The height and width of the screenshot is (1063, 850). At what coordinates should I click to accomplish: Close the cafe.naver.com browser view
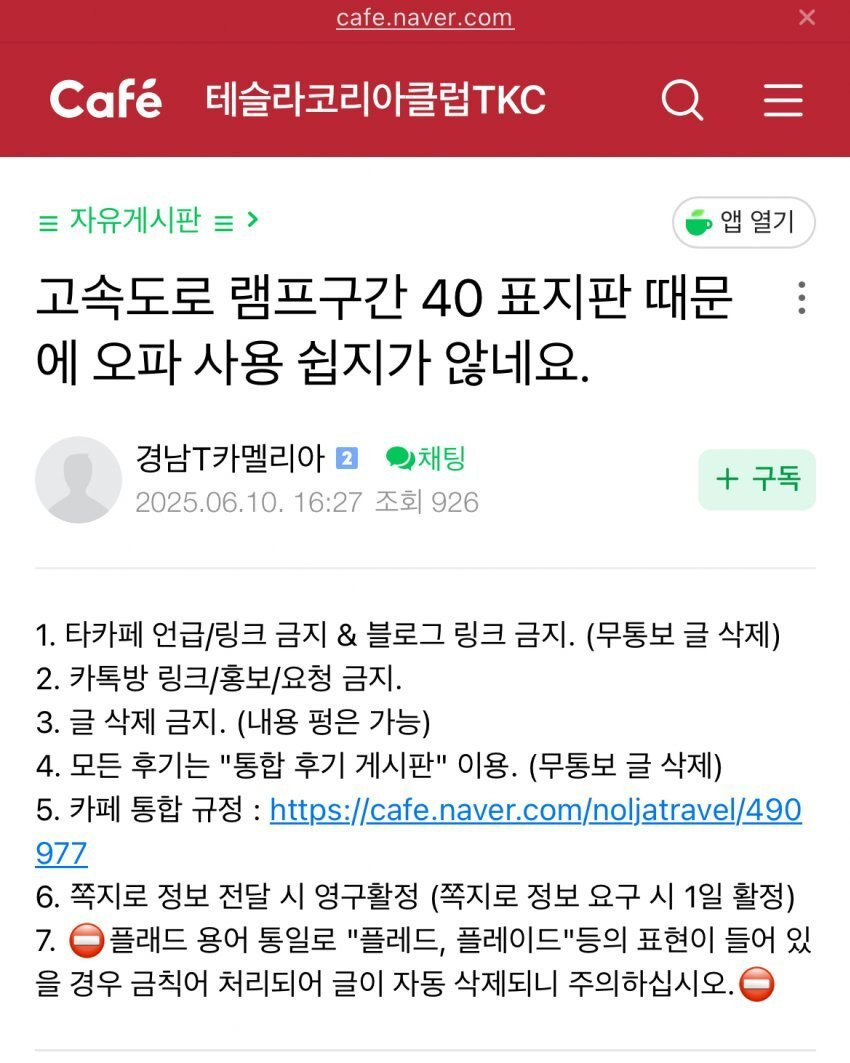click(x=807, y=18)
